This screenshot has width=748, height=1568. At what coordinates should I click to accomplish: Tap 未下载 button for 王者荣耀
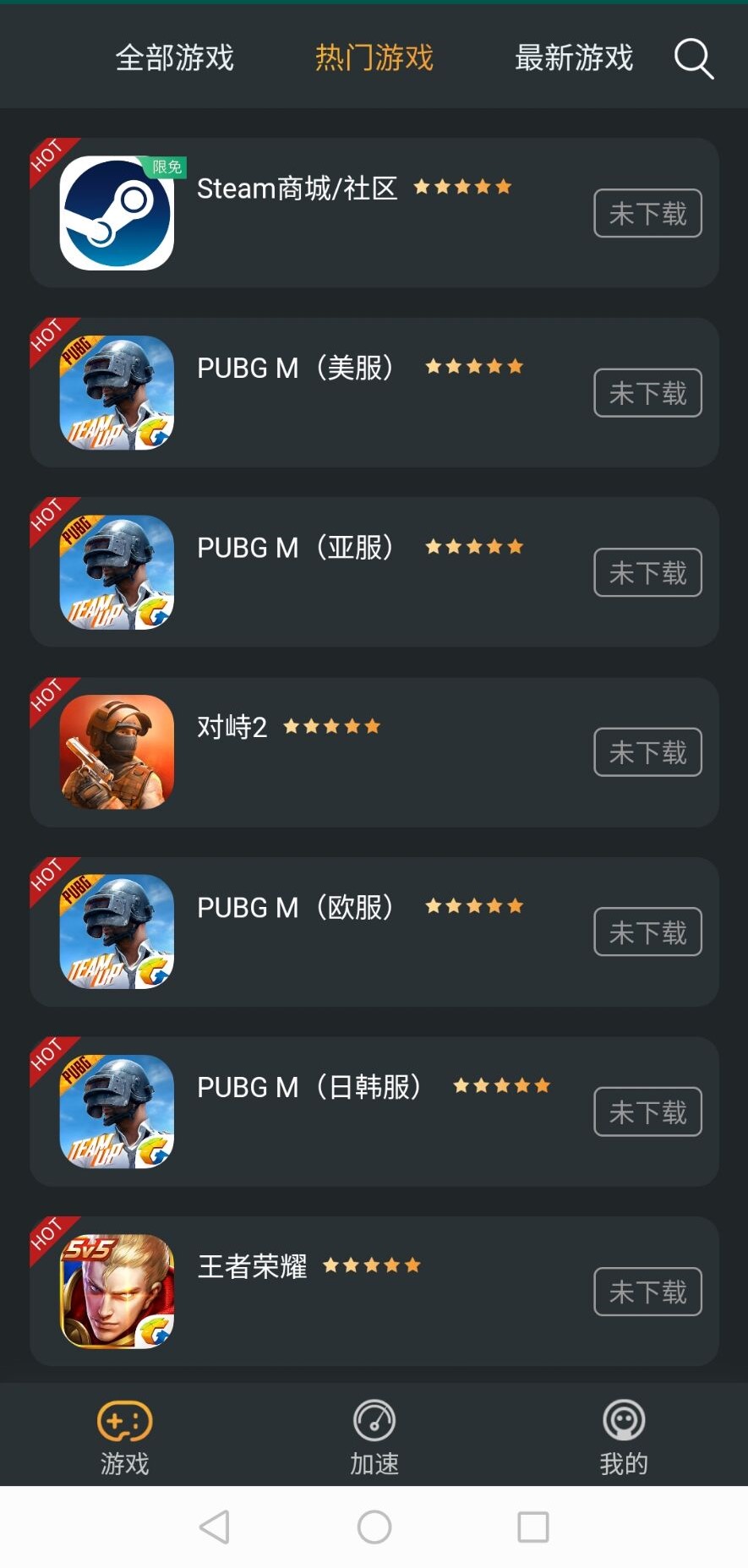(x=647, y=1292)
